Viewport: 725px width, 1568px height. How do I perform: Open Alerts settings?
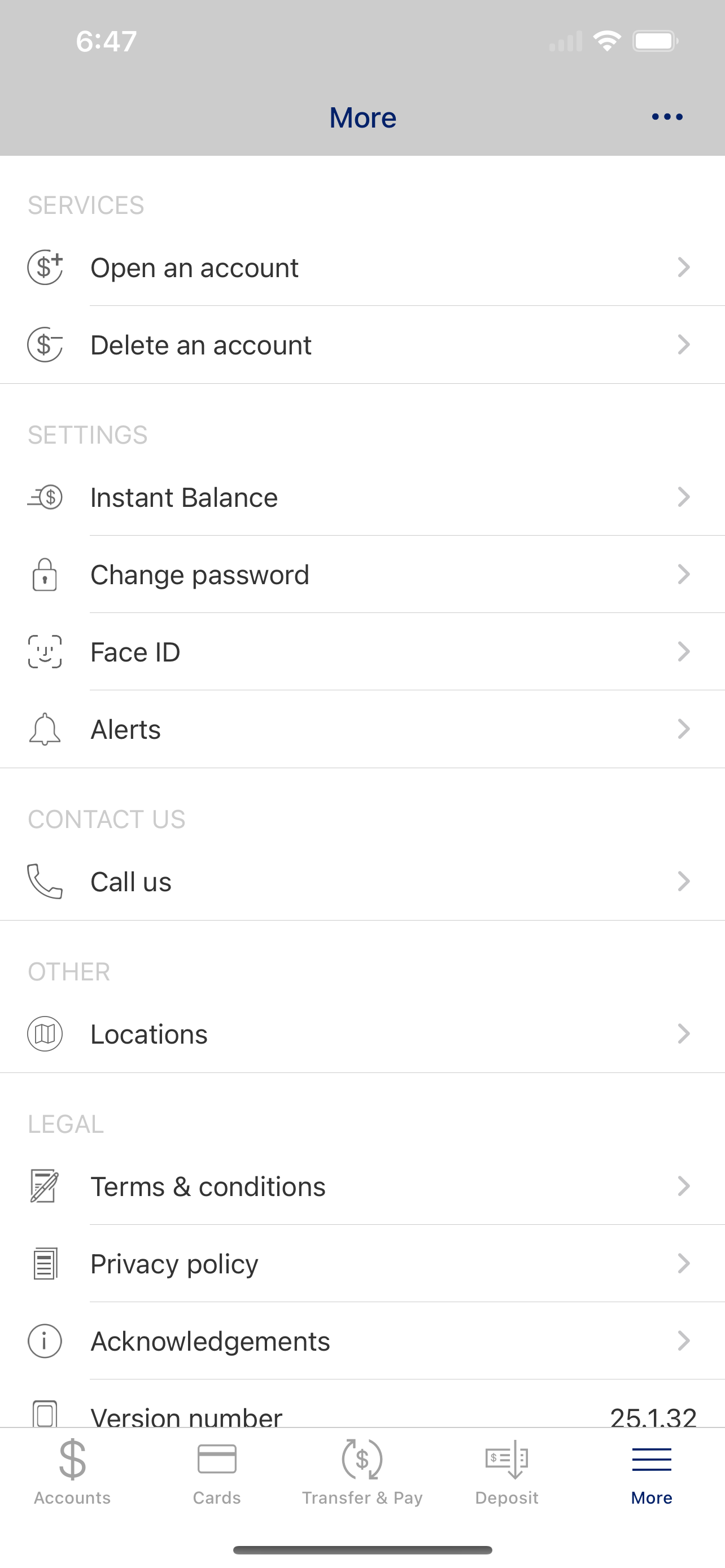pos(362,729)
